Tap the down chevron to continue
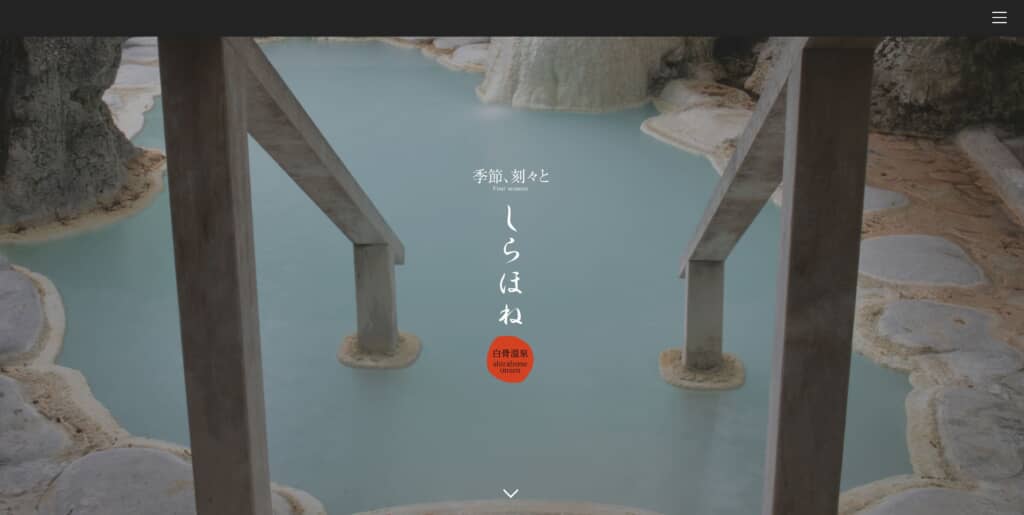 (511, 493)
